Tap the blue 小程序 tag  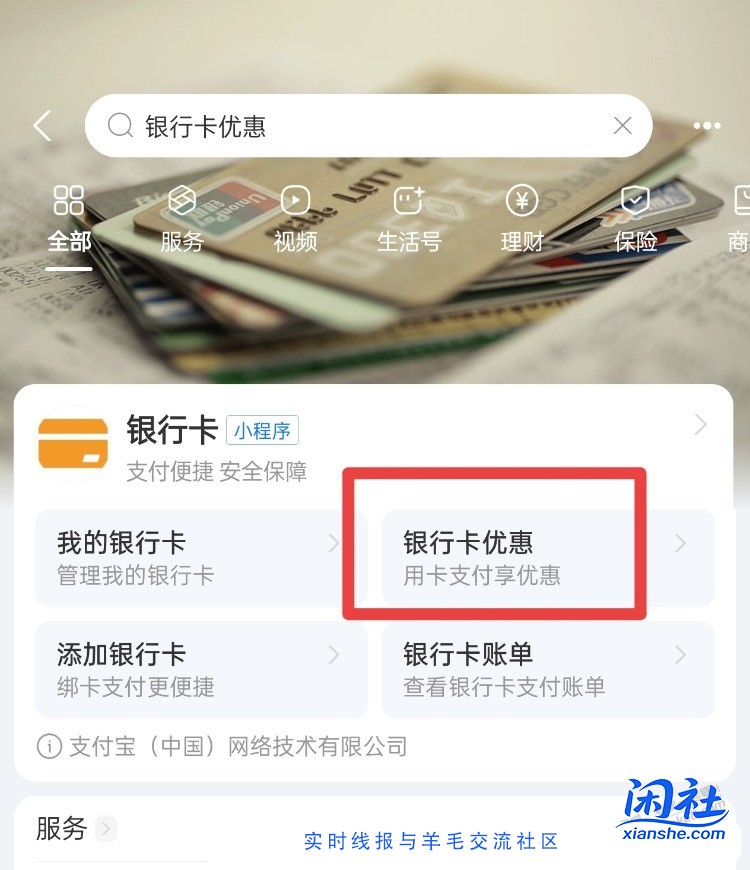pos(266,430)
